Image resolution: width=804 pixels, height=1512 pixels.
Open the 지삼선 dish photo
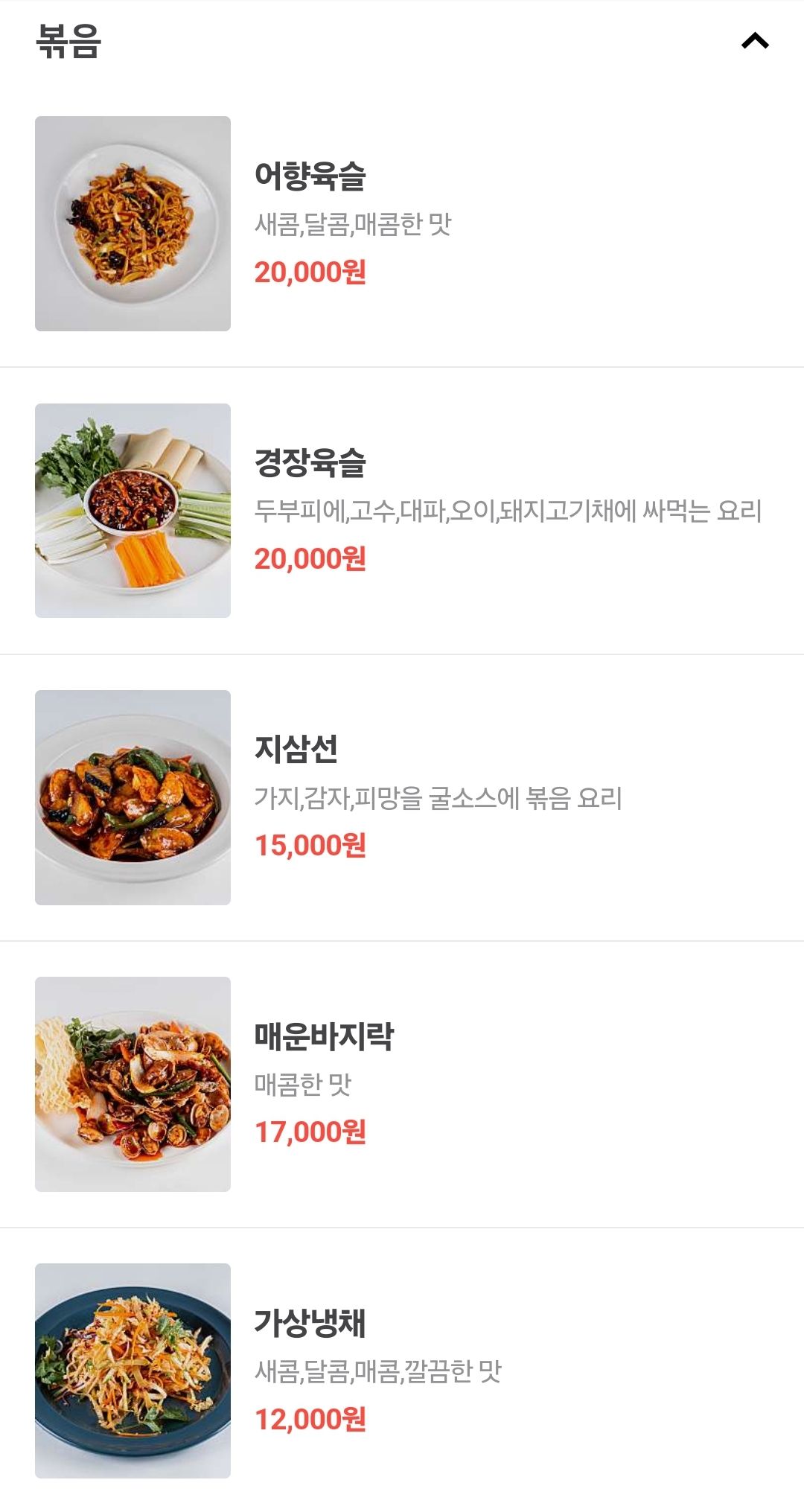(133, 797)
